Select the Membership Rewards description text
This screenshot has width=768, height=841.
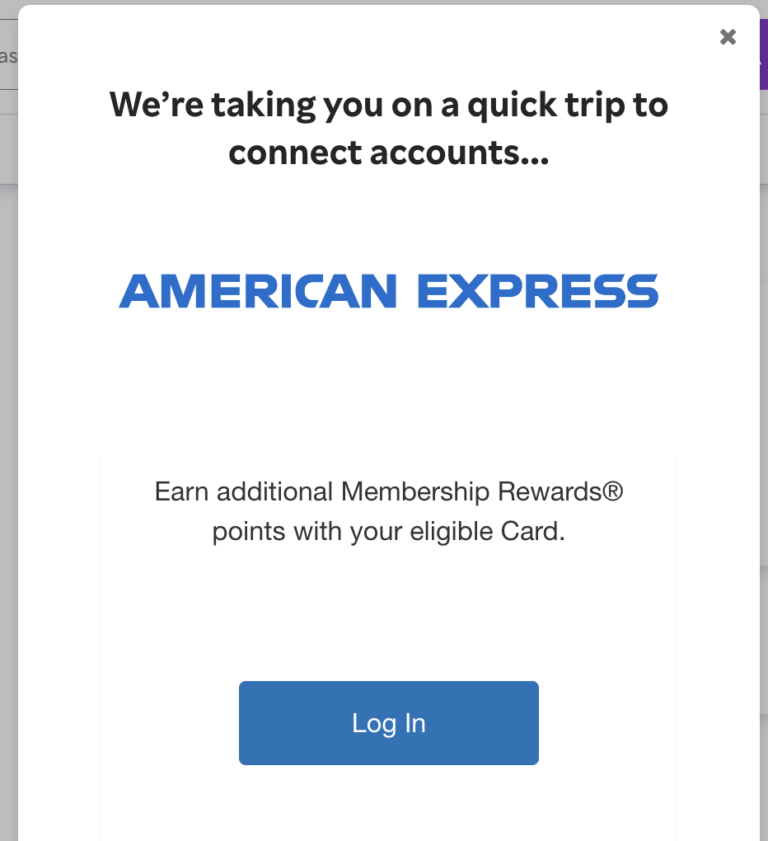388,511
